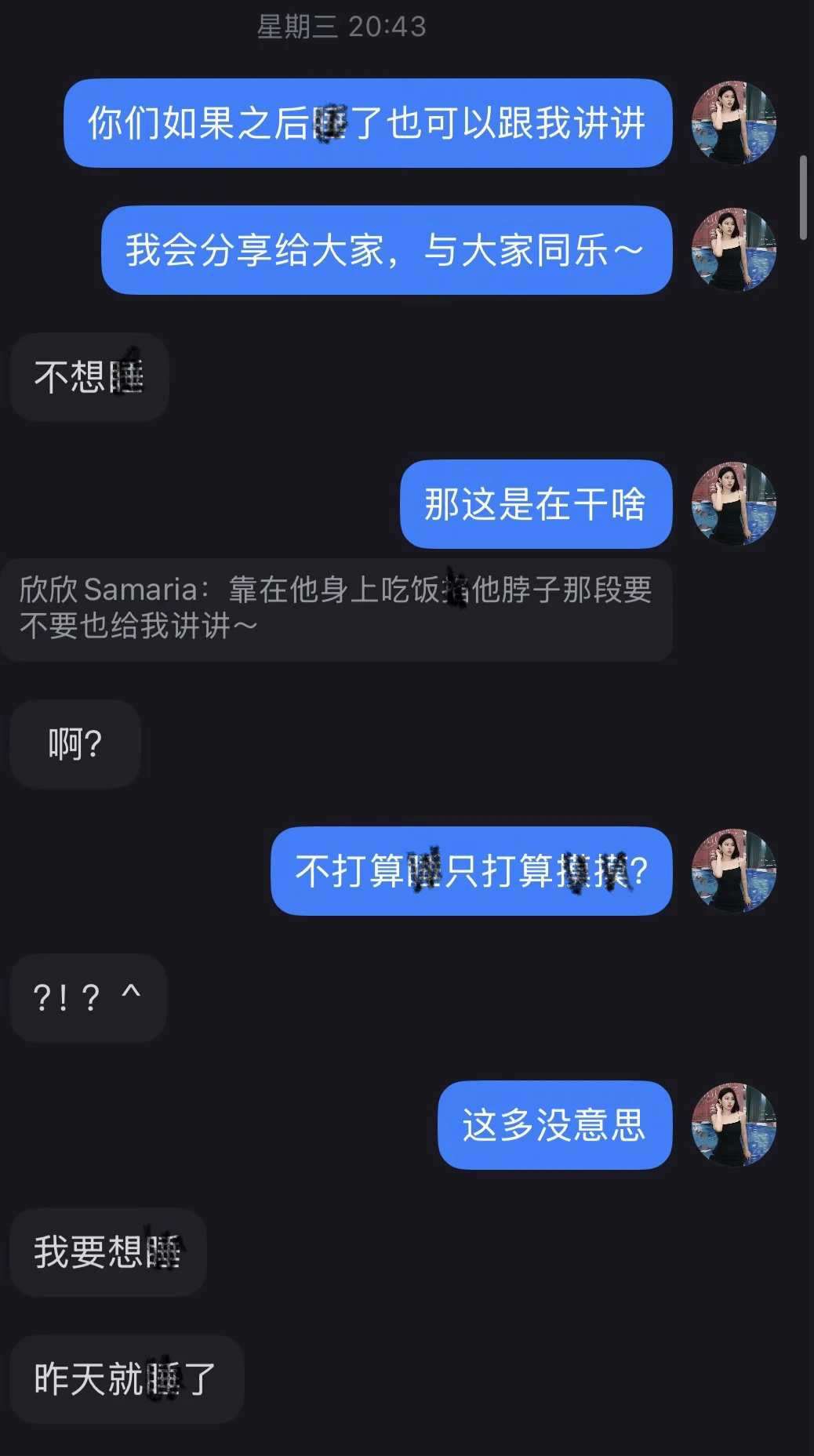Screen dimensions: 814x1456
Task: View profile from avatar beside 我会分享给大家 message
Action: click(734, 249)
